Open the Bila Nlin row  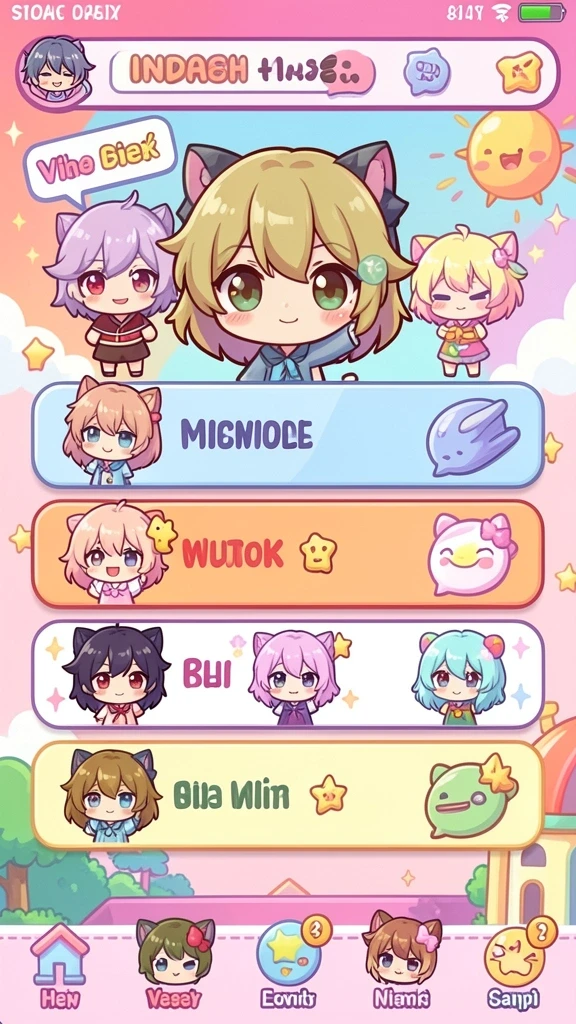coord(288,795)
